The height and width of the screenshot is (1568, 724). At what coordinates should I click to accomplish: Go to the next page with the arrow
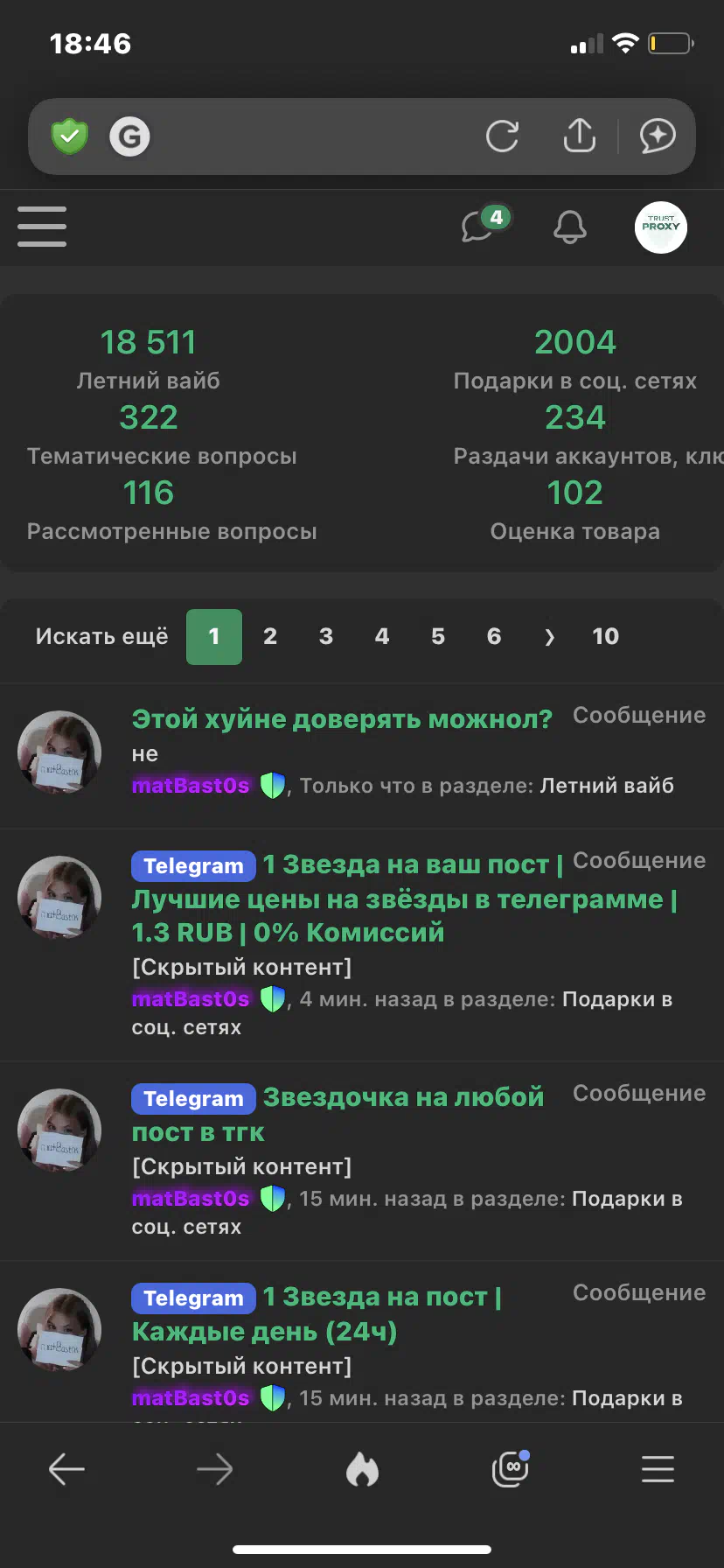point(549,636)
